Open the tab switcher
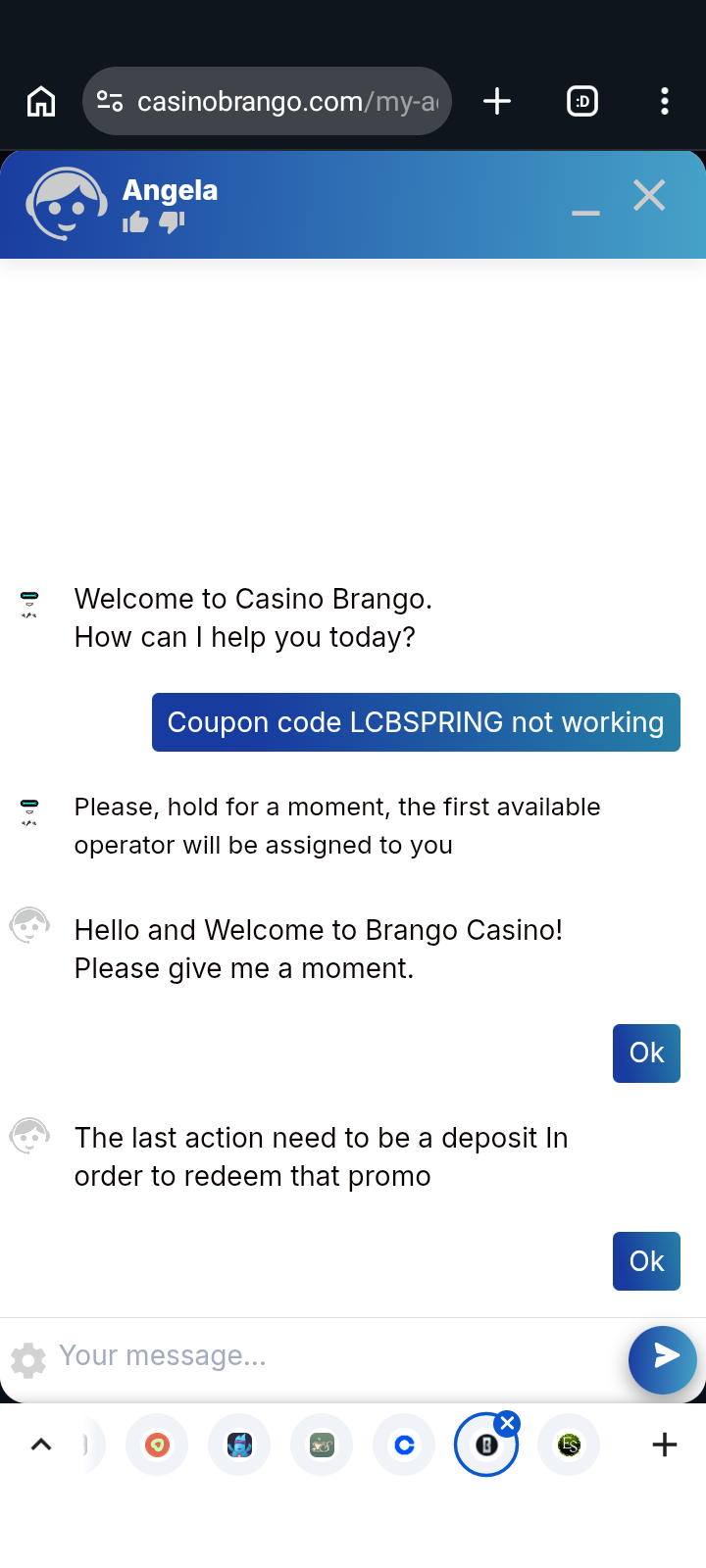Screen dimensions: 706x1568 (582, 101)
